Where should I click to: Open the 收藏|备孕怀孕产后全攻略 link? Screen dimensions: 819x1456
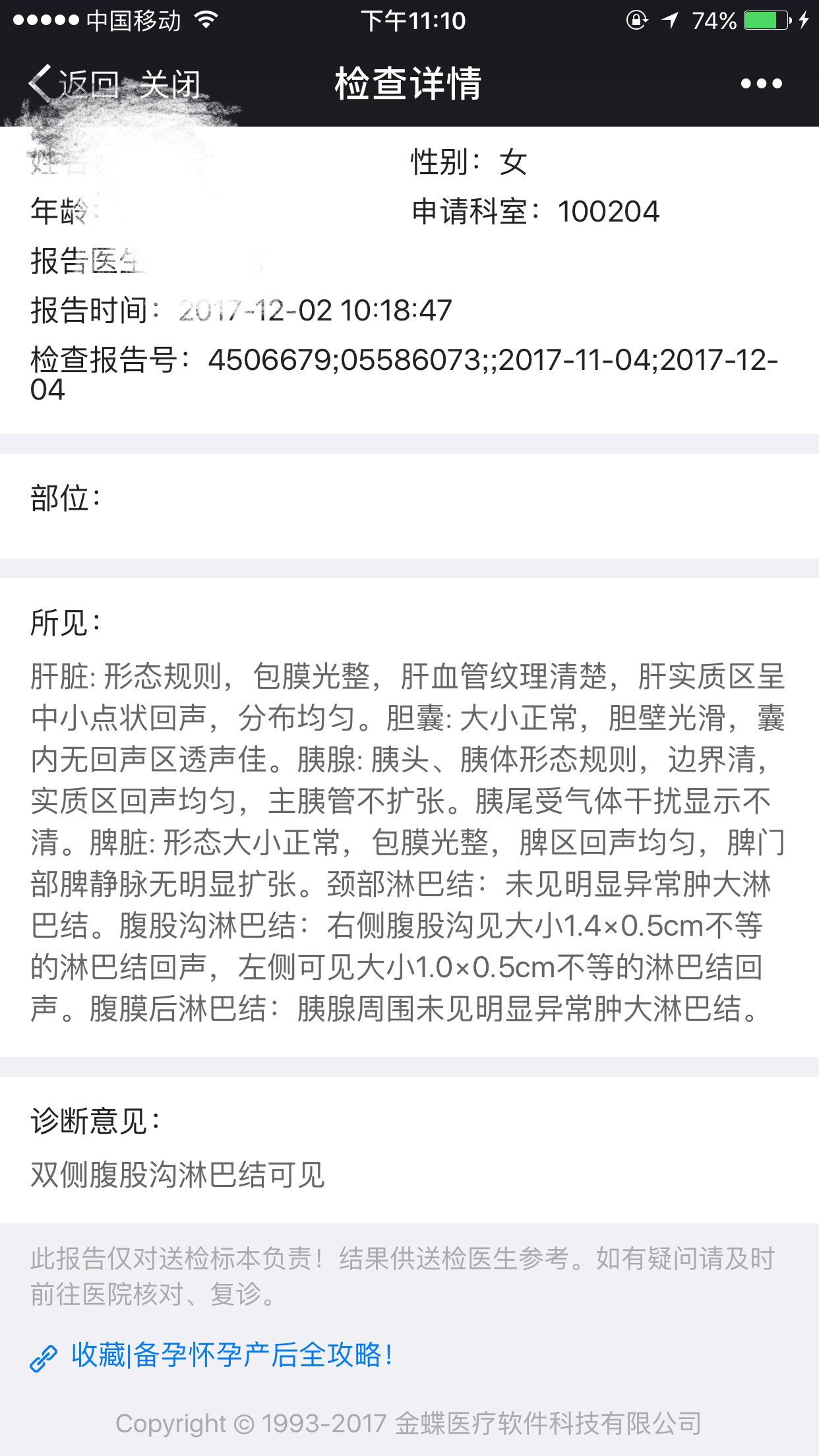[232, 1356]
